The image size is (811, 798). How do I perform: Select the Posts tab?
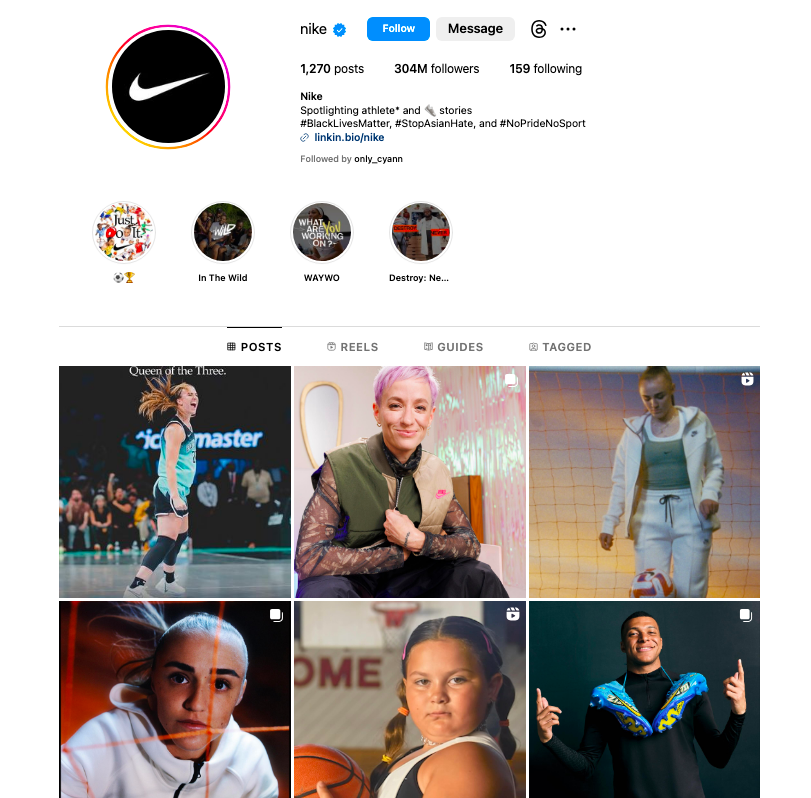254,347
